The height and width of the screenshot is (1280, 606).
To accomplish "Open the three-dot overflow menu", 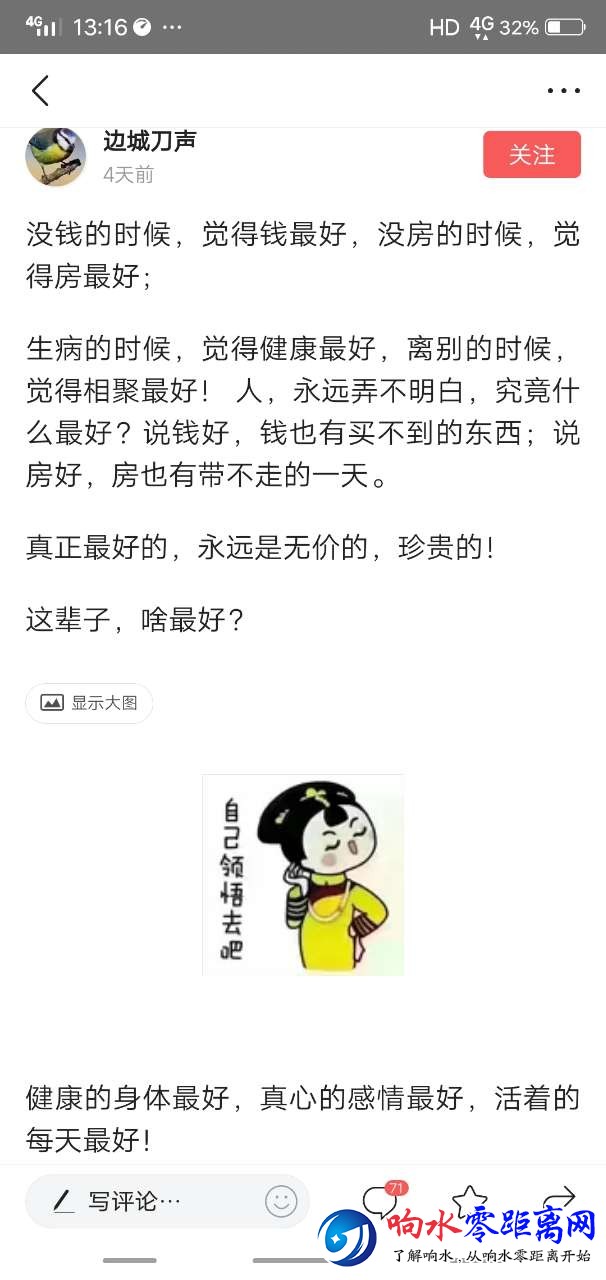I will point(563,91).
